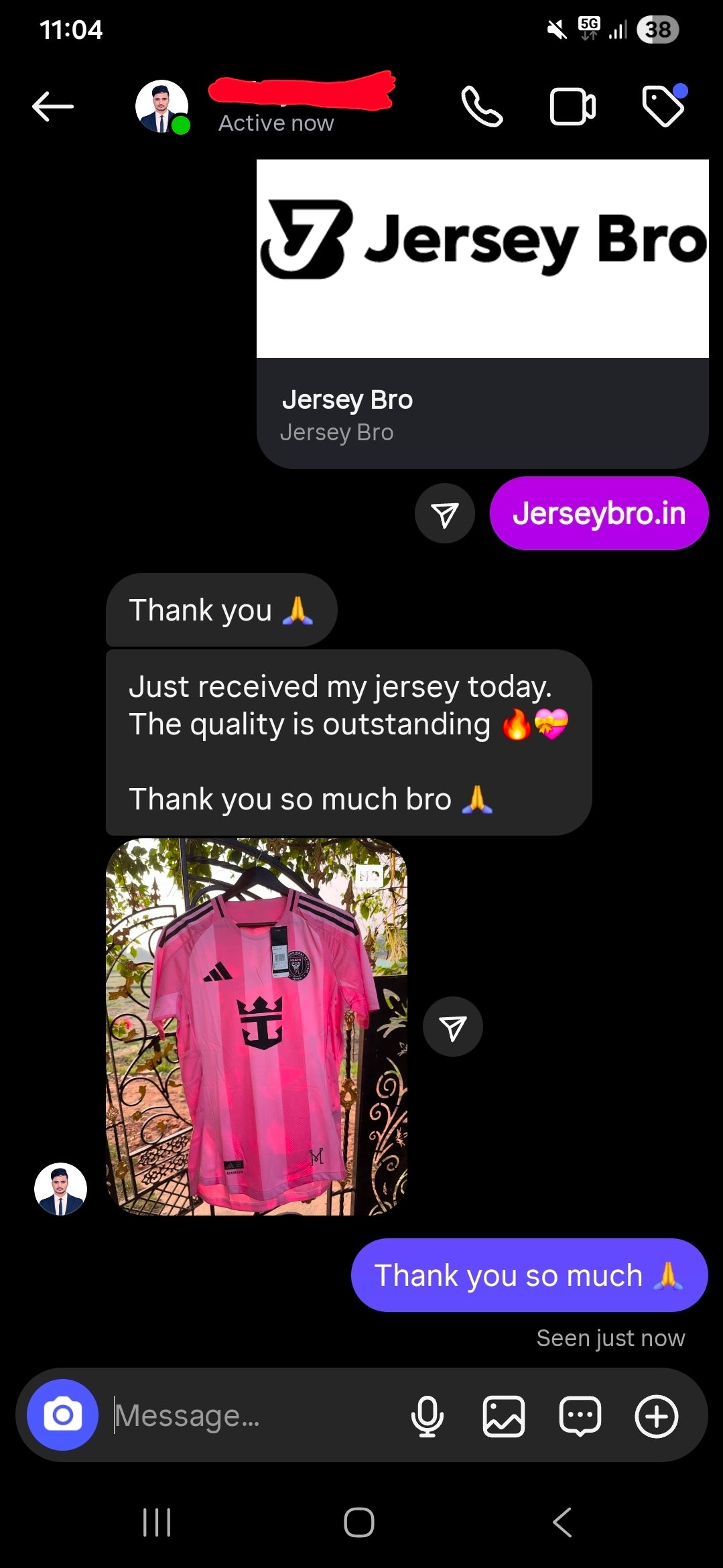
Task: Start a voice call
Action: click(482, 107)
